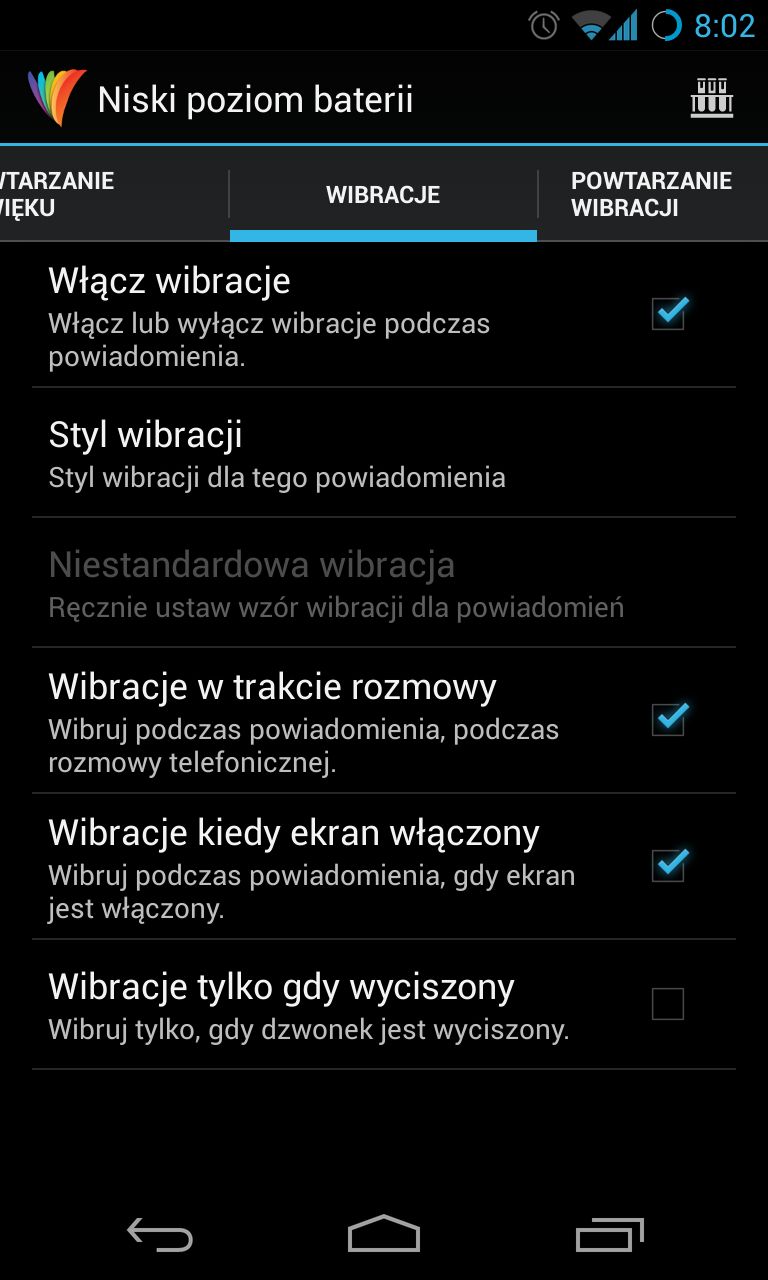Switch to the partially visible Powtarzanie dźwięku tab
This screenshot has width=768, height=1280.
(114, 194)
